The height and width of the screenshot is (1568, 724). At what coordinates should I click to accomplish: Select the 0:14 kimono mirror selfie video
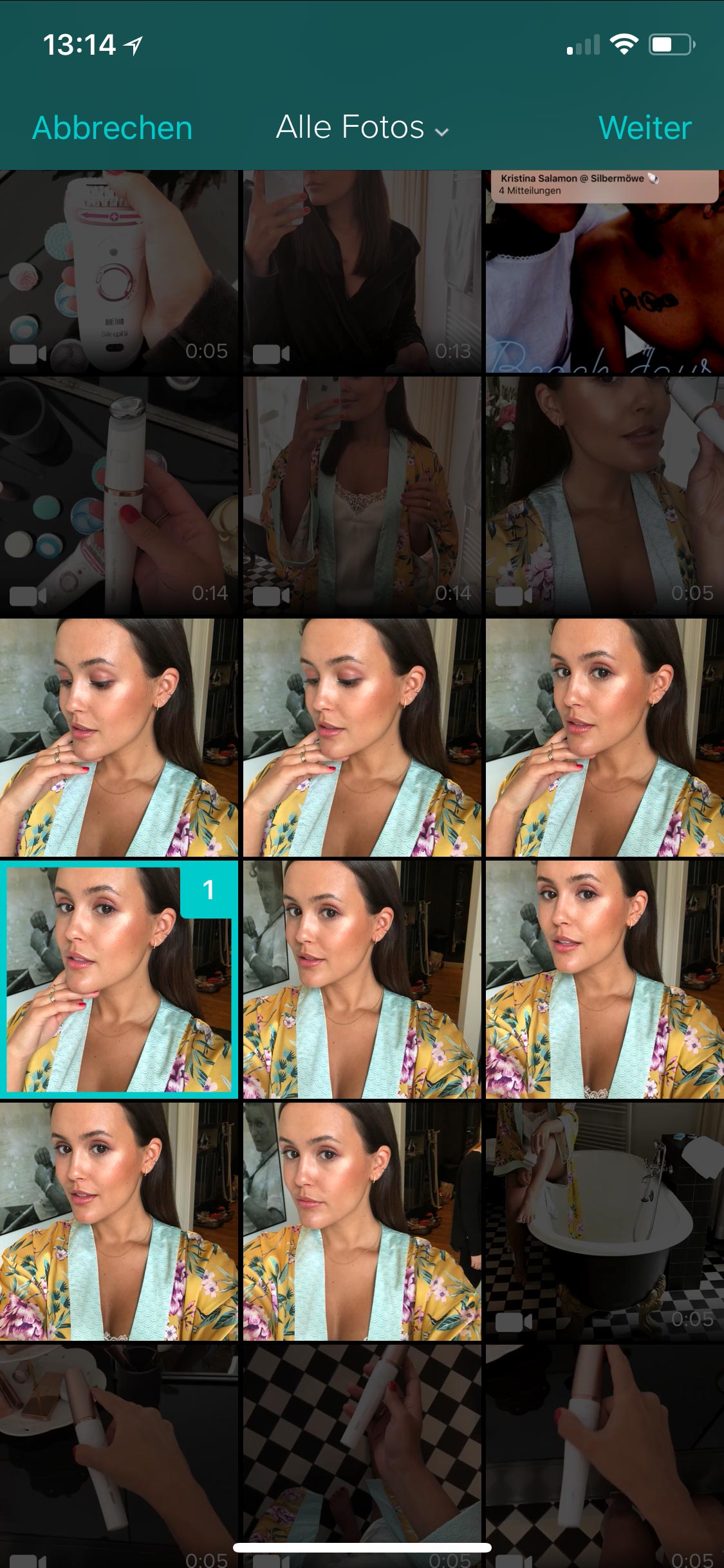362,496
